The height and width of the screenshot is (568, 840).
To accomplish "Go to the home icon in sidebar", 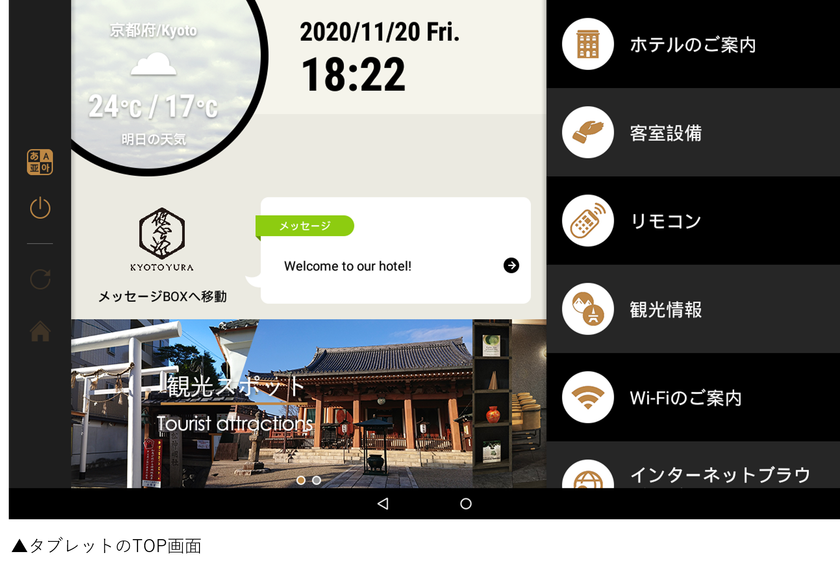I will point(40,331).
